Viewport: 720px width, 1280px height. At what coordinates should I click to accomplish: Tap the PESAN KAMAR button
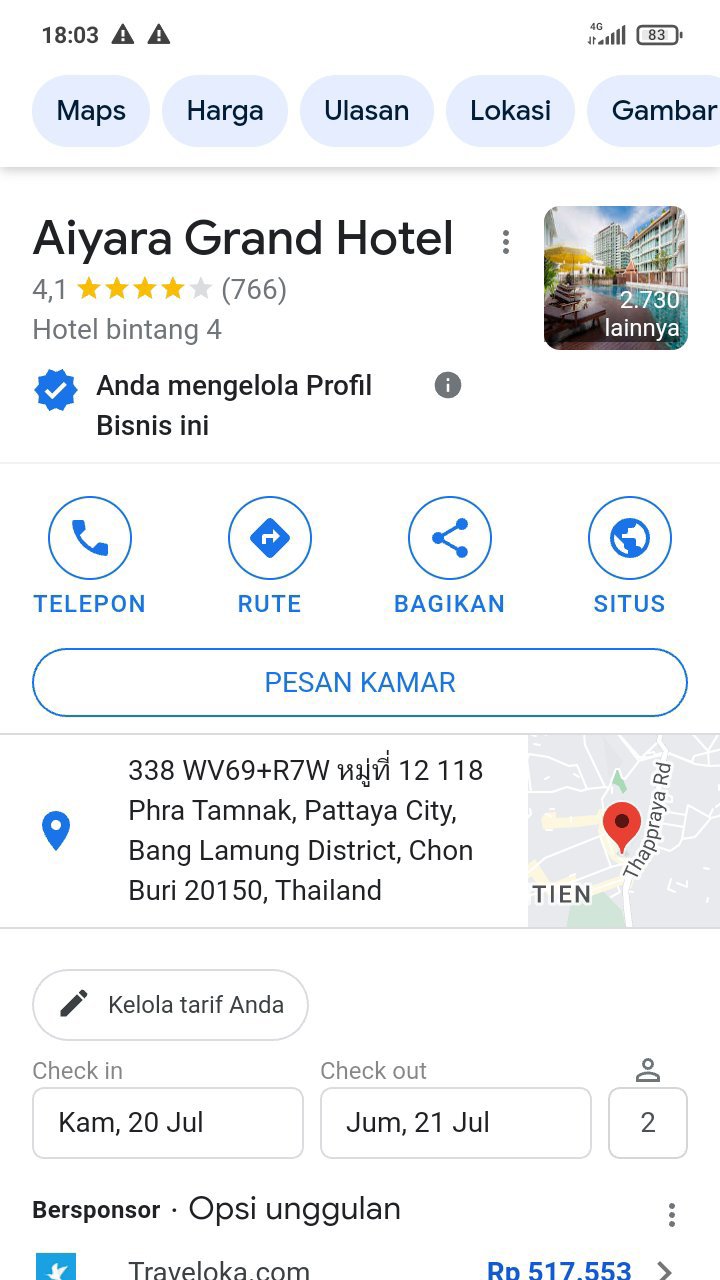pos(360,683)
